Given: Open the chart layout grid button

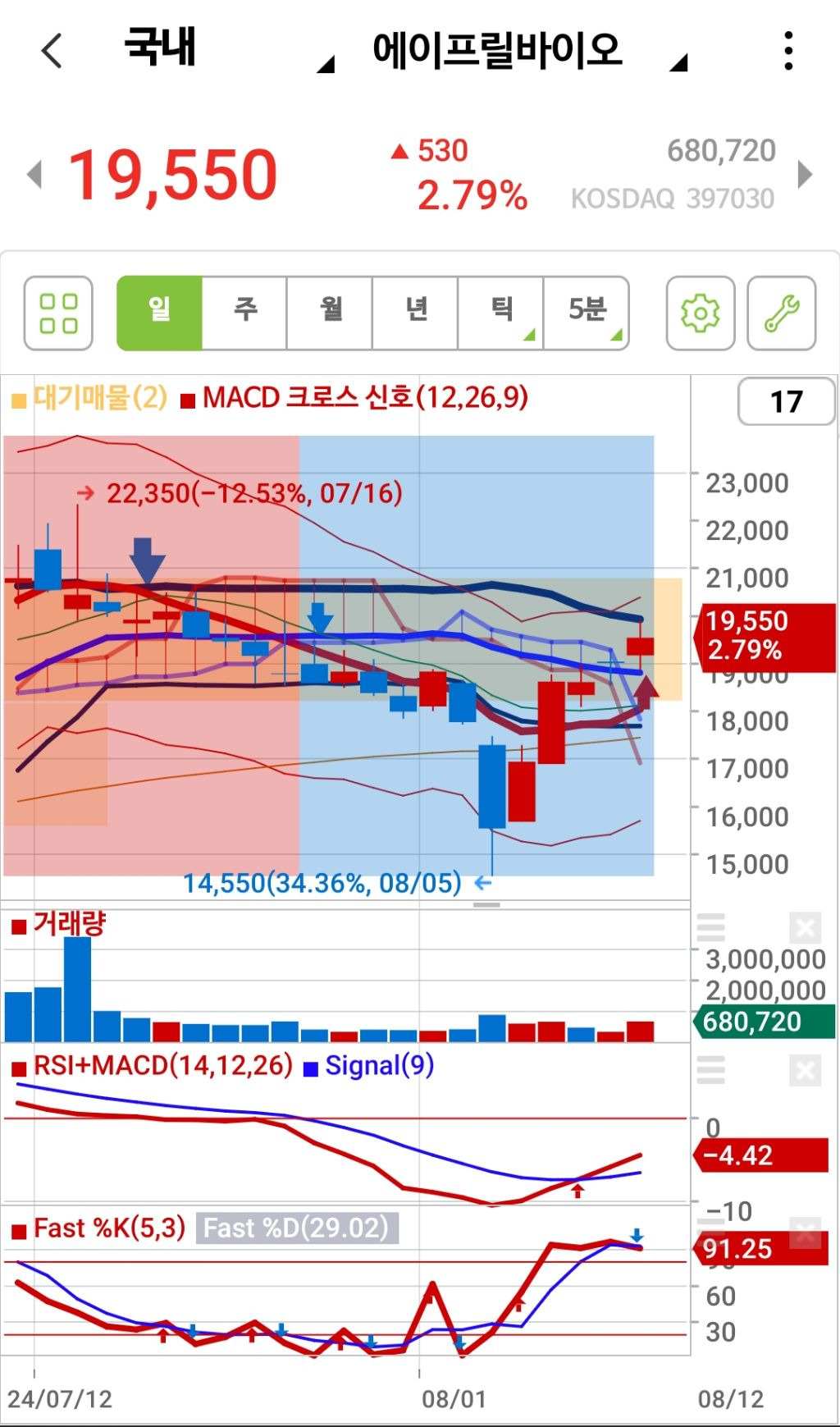Looking at the screenshot, I should click(58, 313).
